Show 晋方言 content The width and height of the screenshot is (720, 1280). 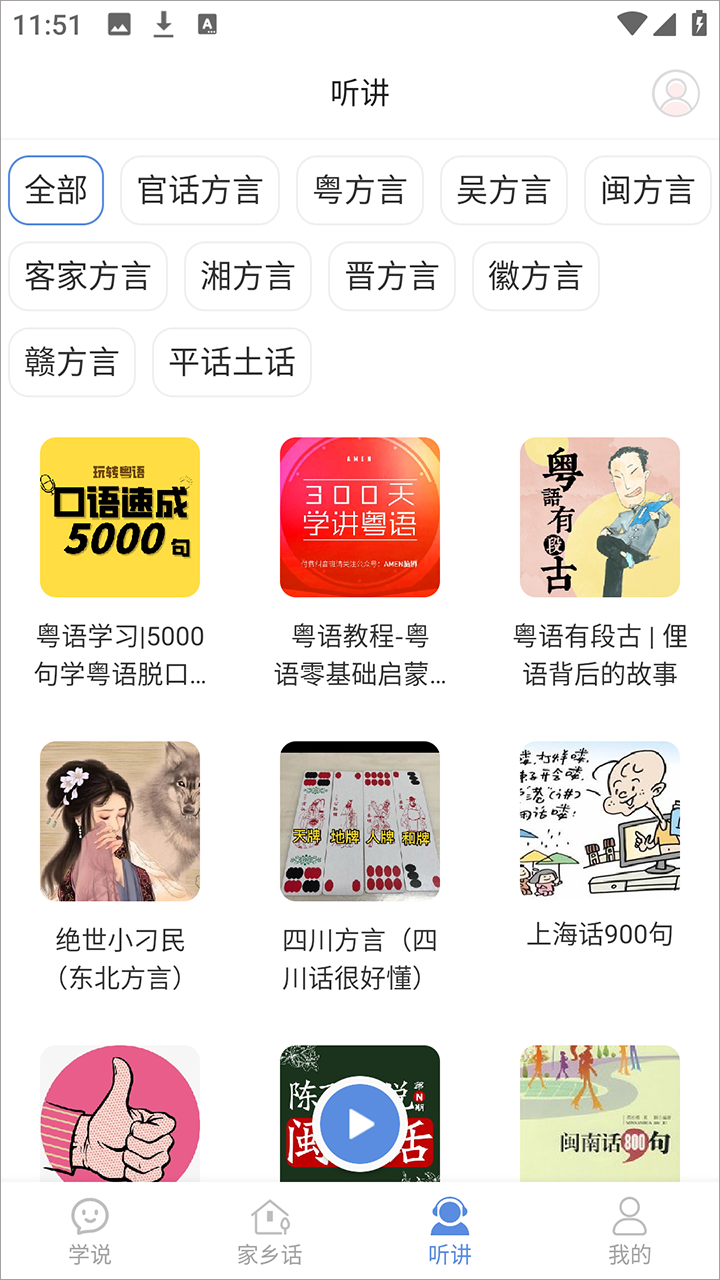pyautogui.click(x=392, y=276)
